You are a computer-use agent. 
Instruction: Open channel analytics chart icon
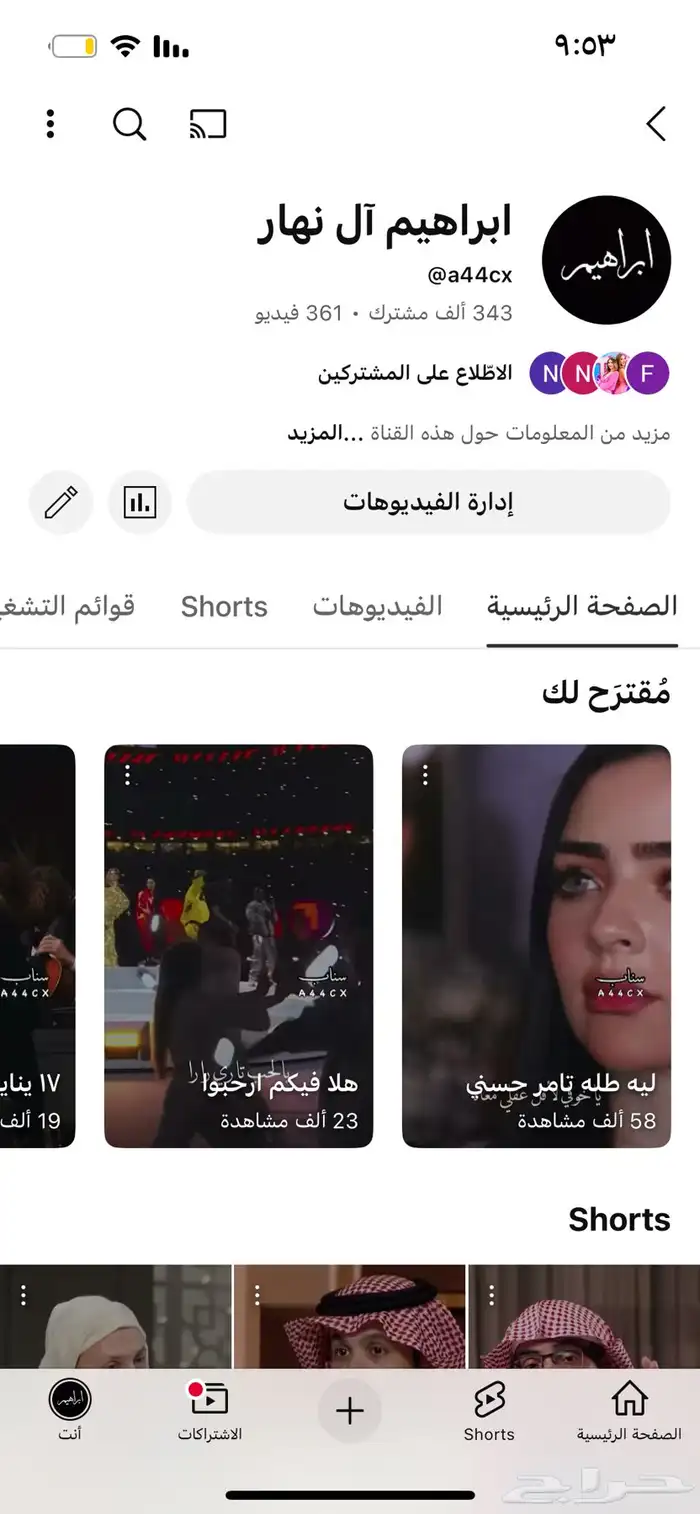pyautogui.click(x=140, y=502)
